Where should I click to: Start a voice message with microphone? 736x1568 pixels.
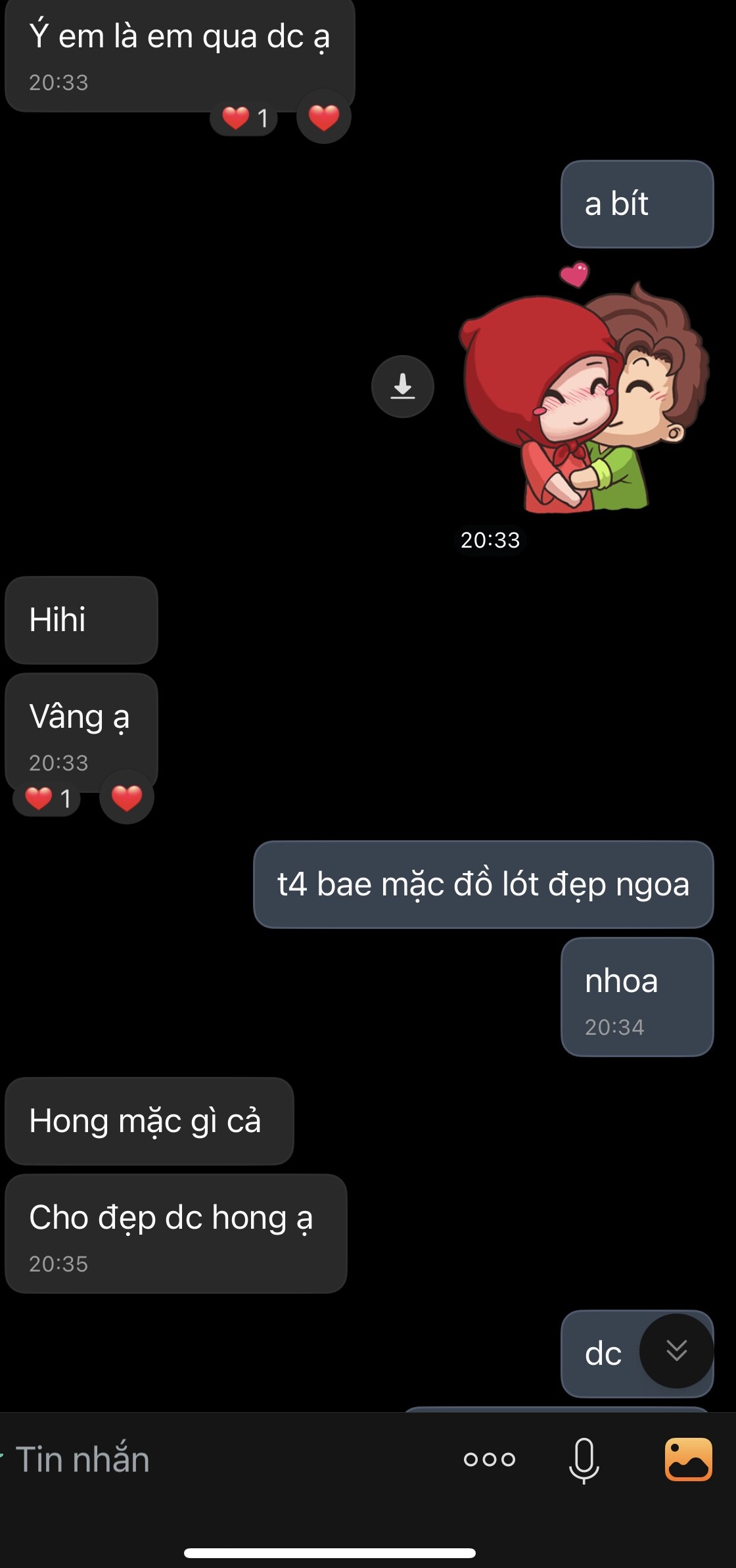[x=584, y=1460]
